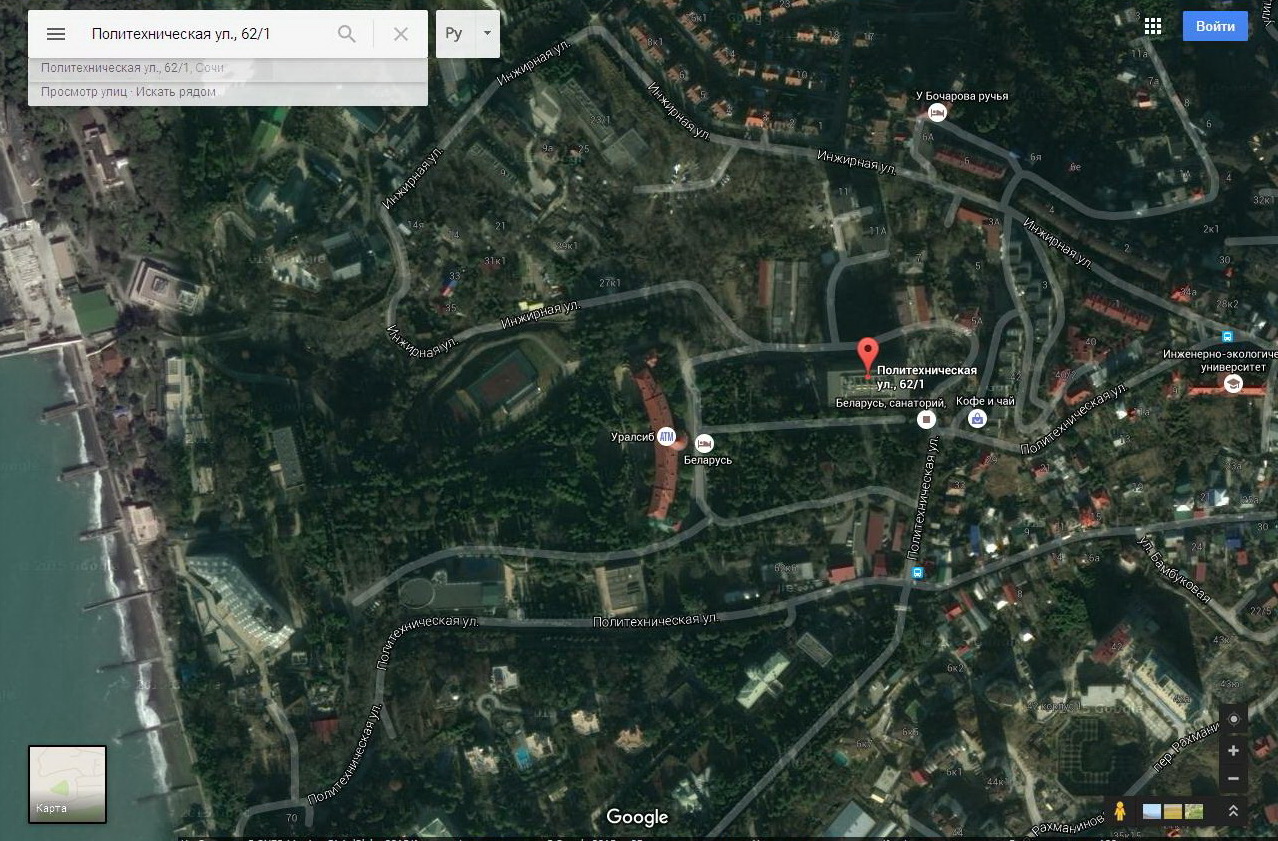
Task: Open the 'У Бочарова ручья' hotel marker
Action: coord(937,112)
